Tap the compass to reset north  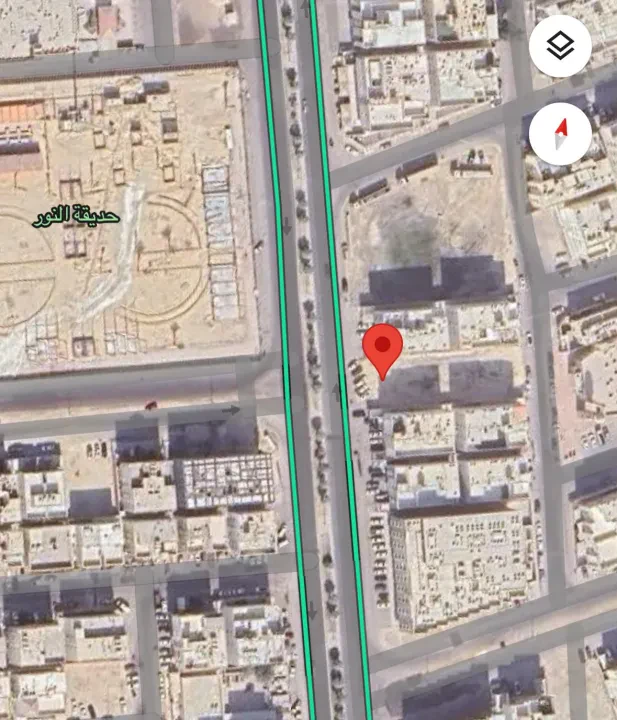pyautogui.click(x=560, y=134)
